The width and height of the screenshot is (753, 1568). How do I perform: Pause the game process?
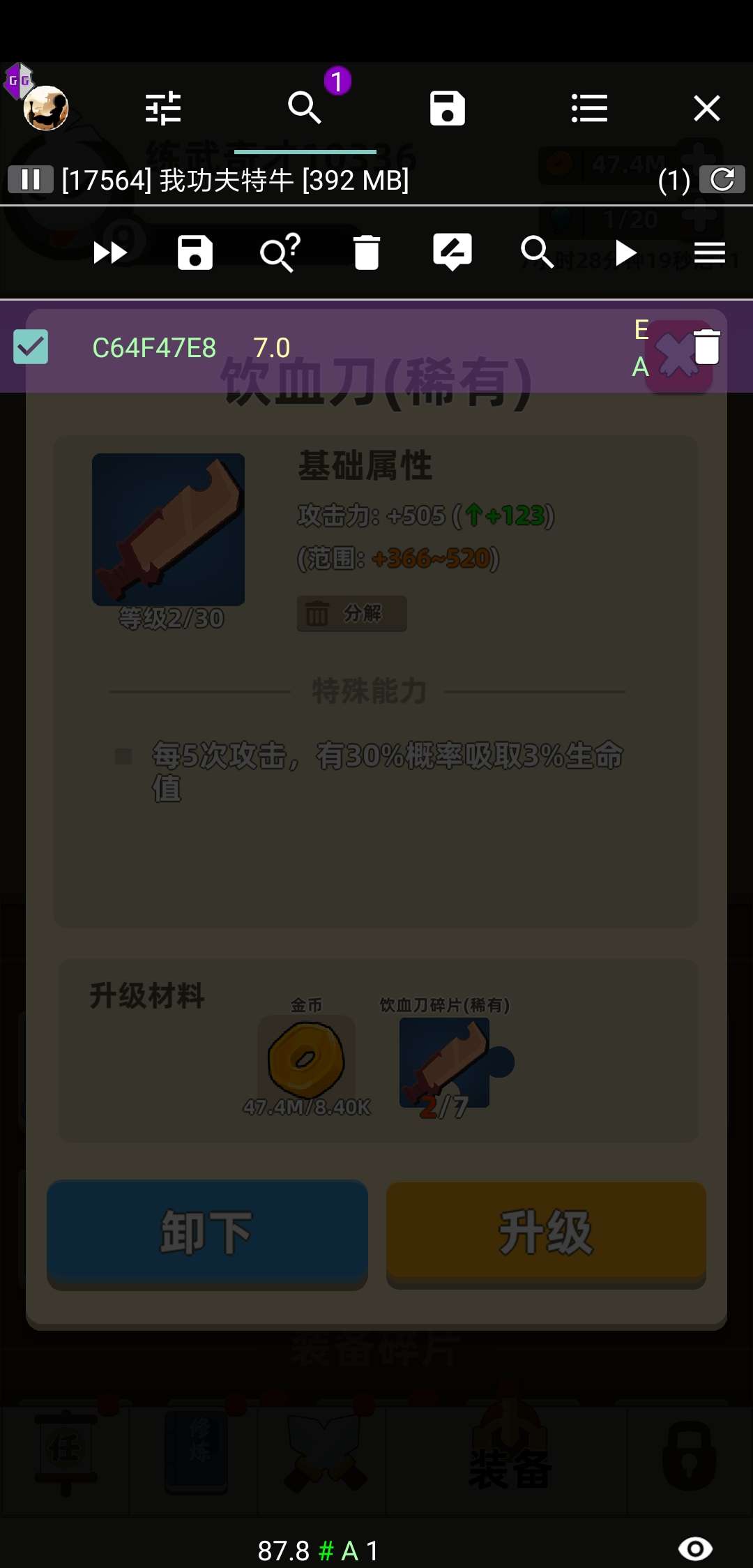pos(30,179)
